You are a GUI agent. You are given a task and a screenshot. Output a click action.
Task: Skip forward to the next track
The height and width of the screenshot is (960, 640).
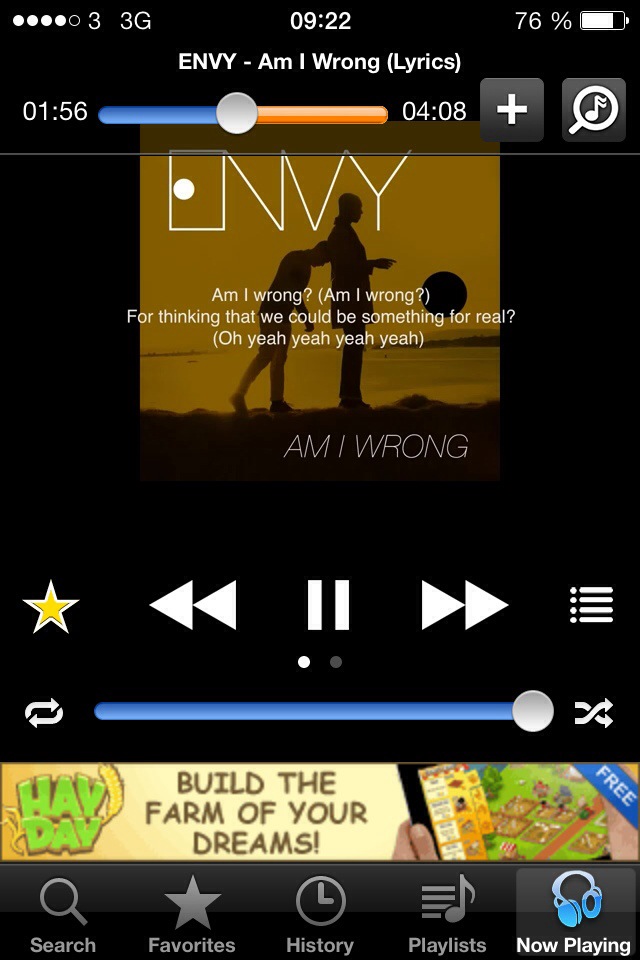[x=465, y=604]
